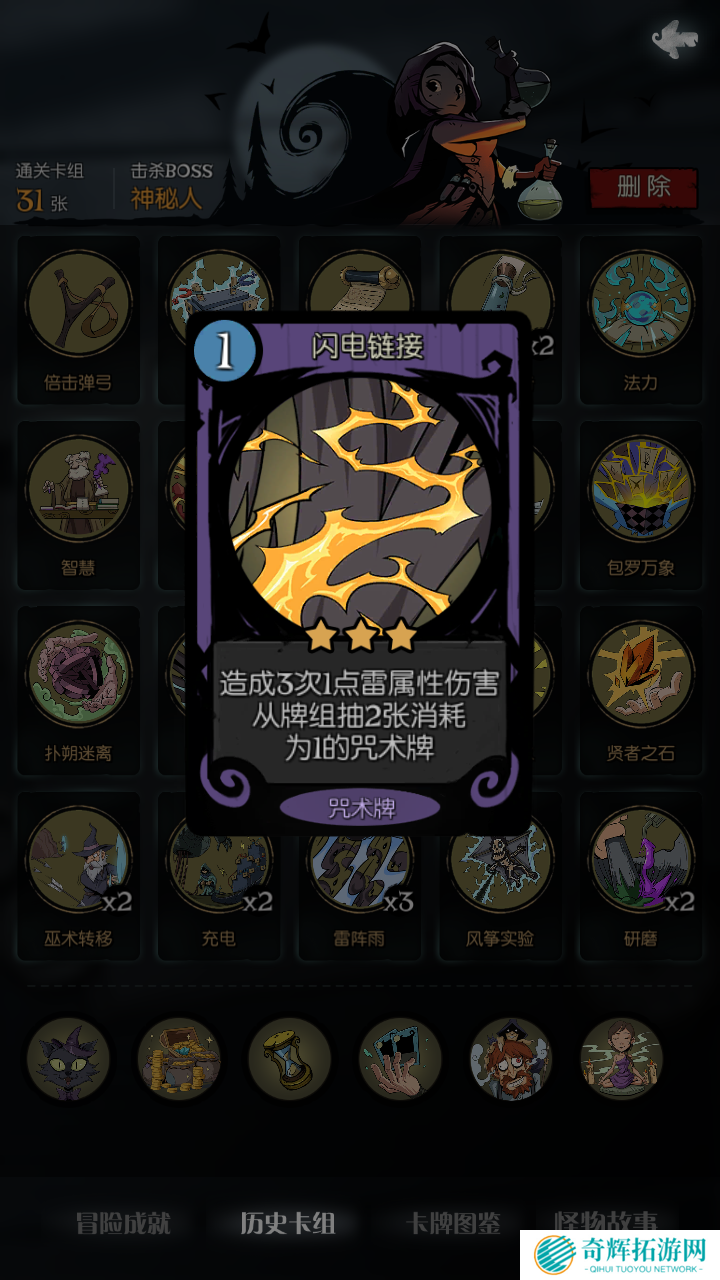Open the 研磨 card

(640, 859)
